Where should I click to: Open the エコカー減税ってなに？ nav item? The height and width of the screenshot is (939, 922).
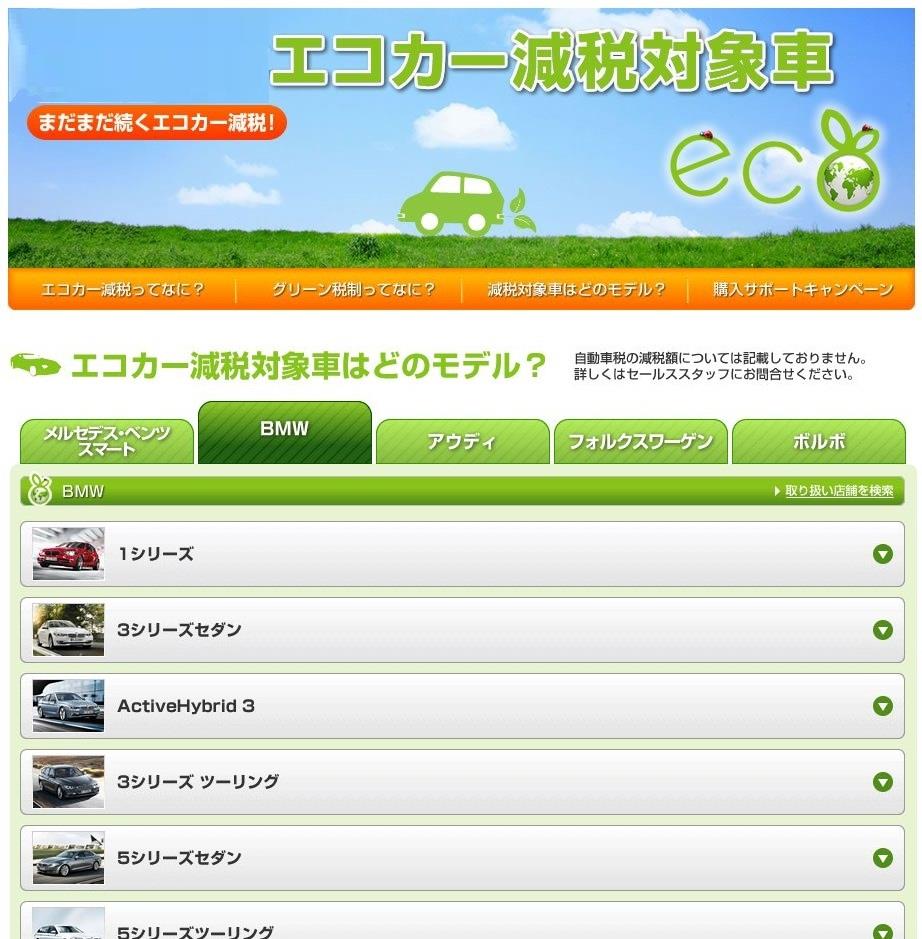[x=122, y=290]
